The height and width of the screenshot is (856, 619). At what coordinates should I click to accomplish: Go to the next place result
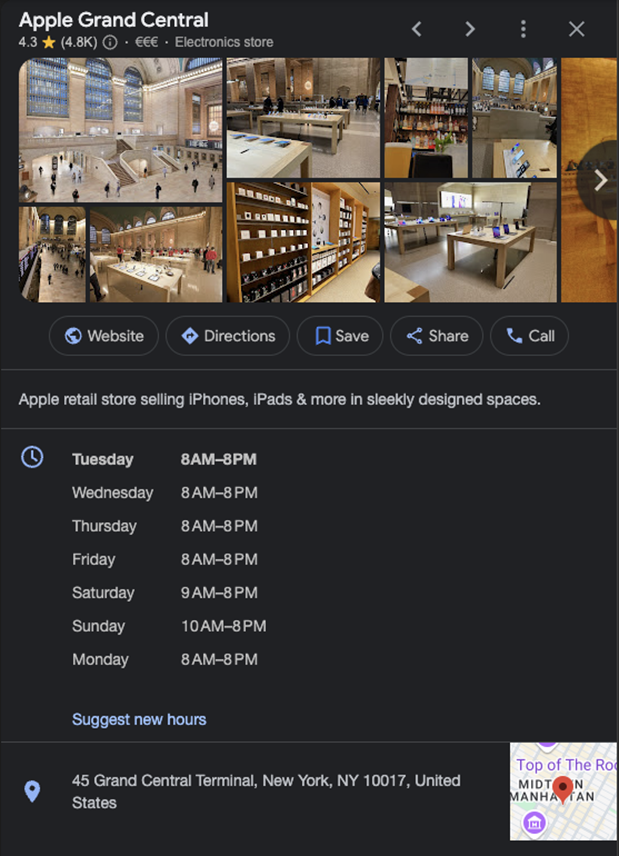(x=470, y=29)
